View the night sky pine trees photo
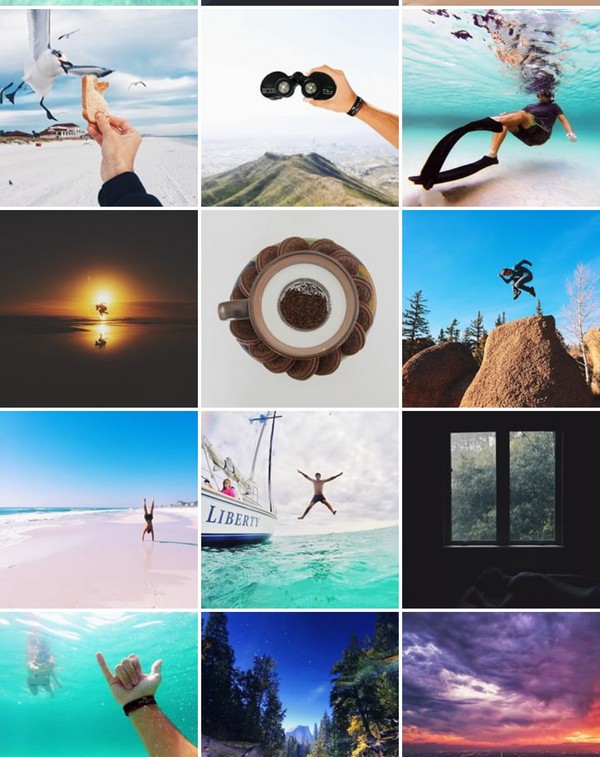The height and width of the screenshot is (757, 600). (x=300, y=685)
